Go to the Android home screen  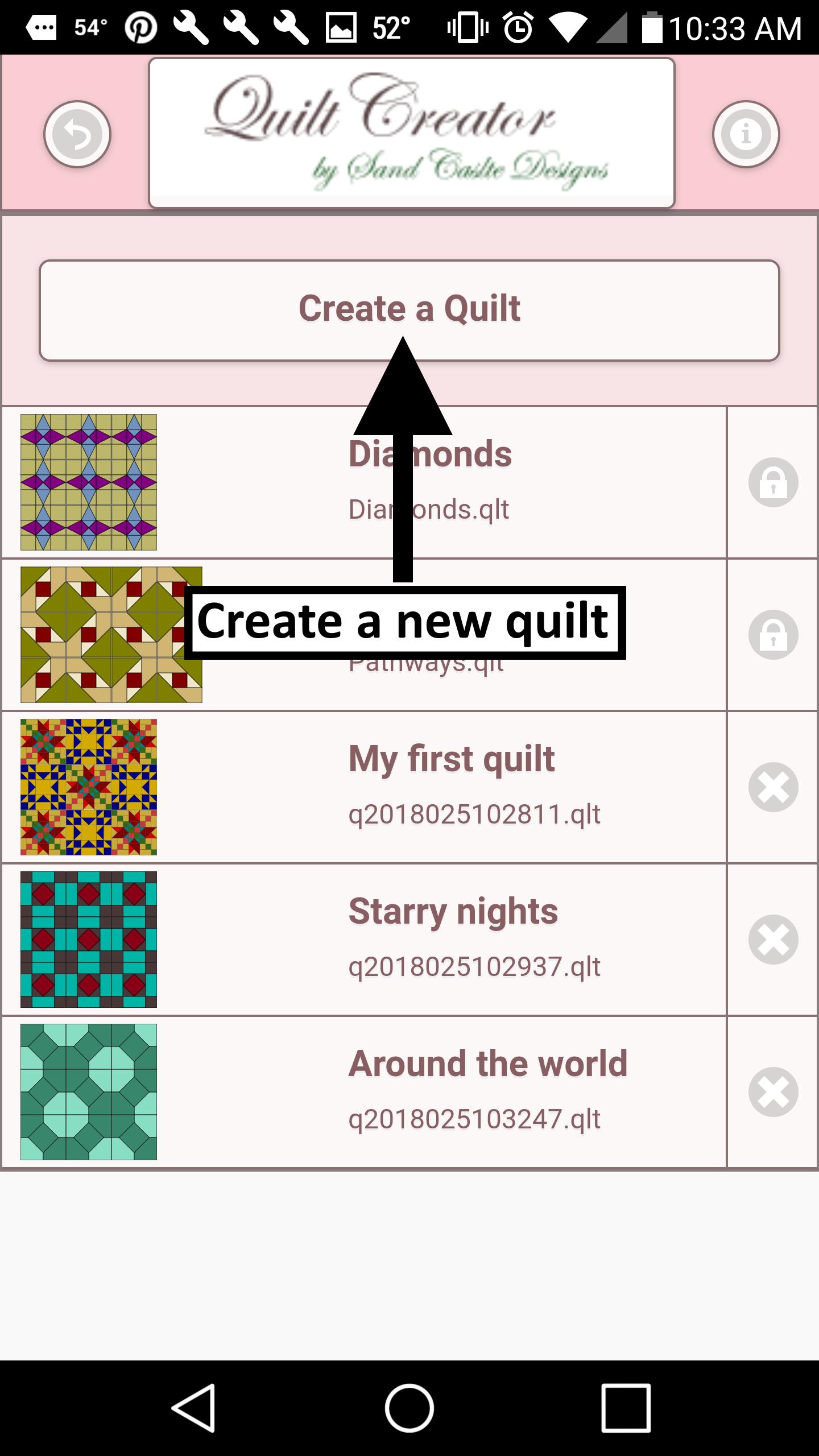point(409,1408)
